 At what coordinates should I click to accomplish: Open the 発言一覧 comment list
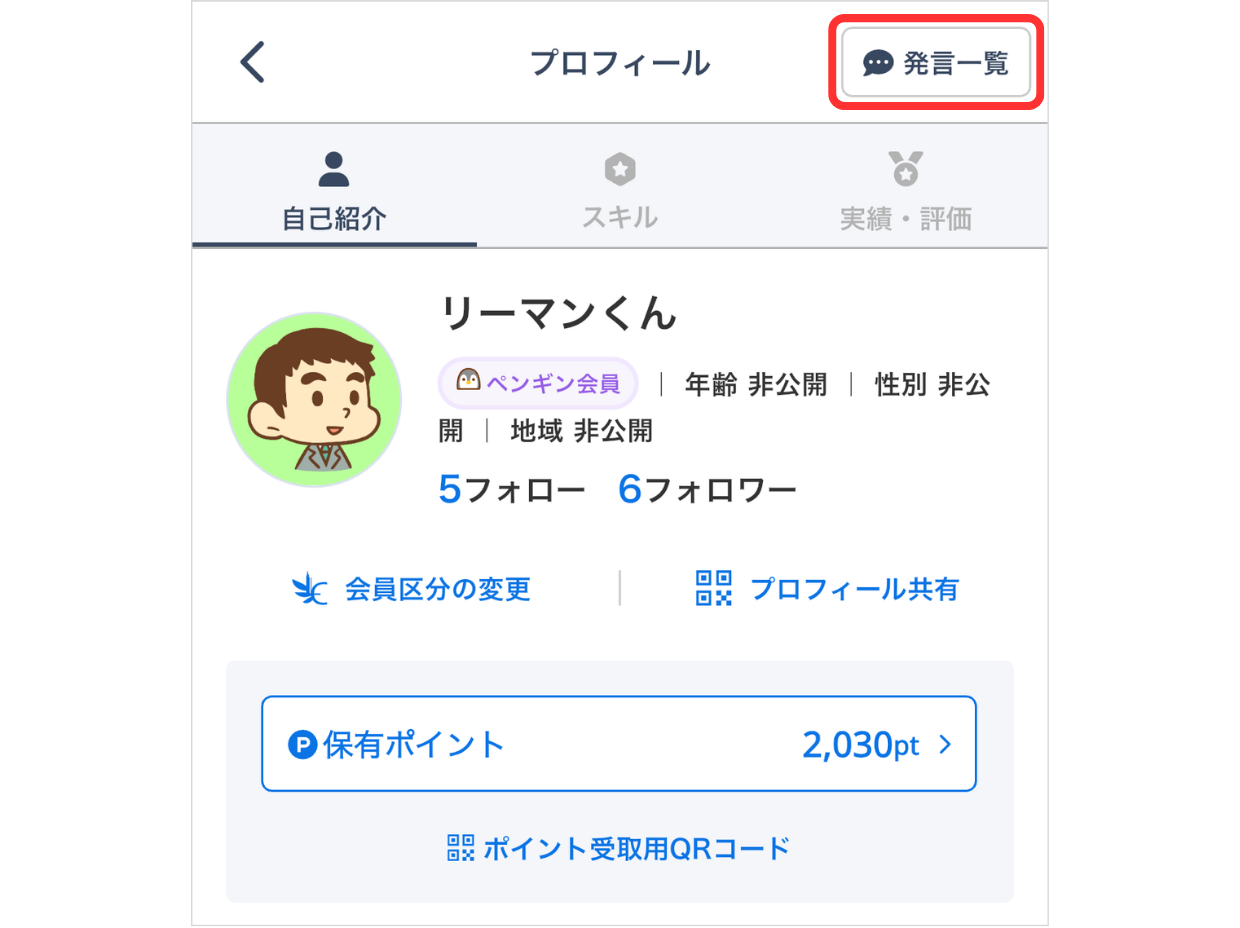936,64
